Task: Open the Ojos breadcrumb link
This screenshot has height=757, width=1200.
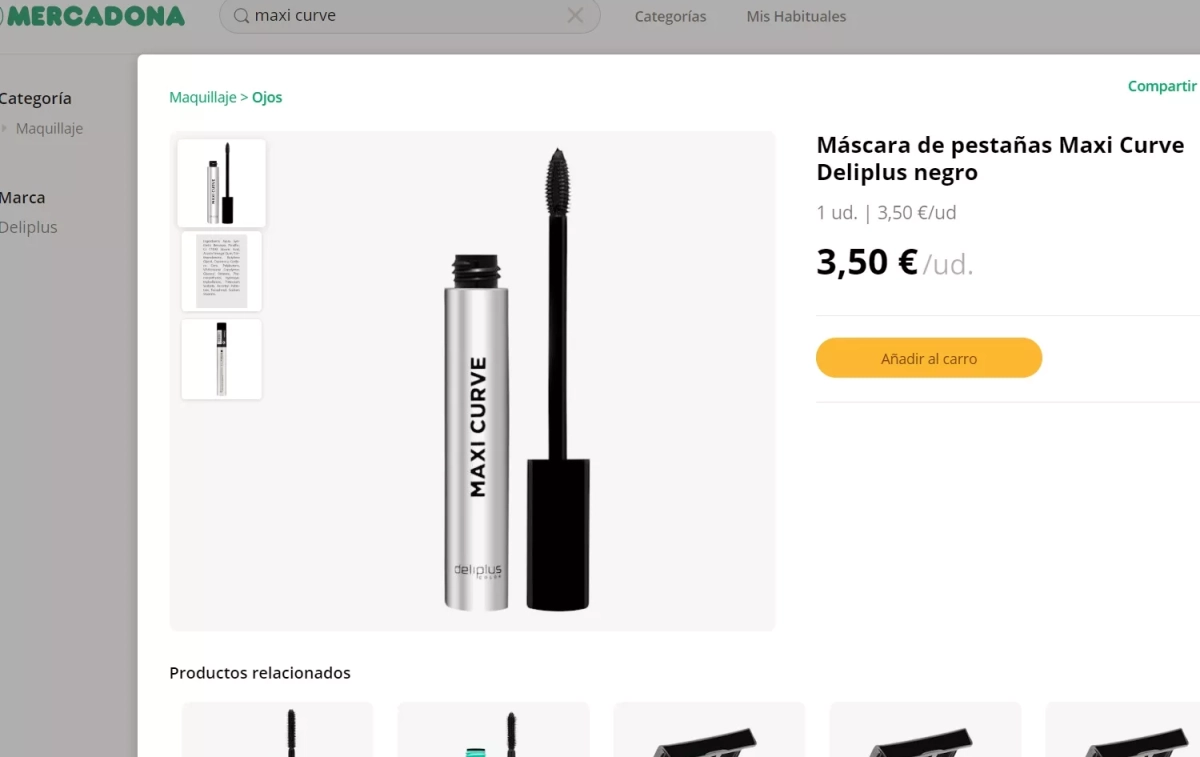Action: point(267,98)
